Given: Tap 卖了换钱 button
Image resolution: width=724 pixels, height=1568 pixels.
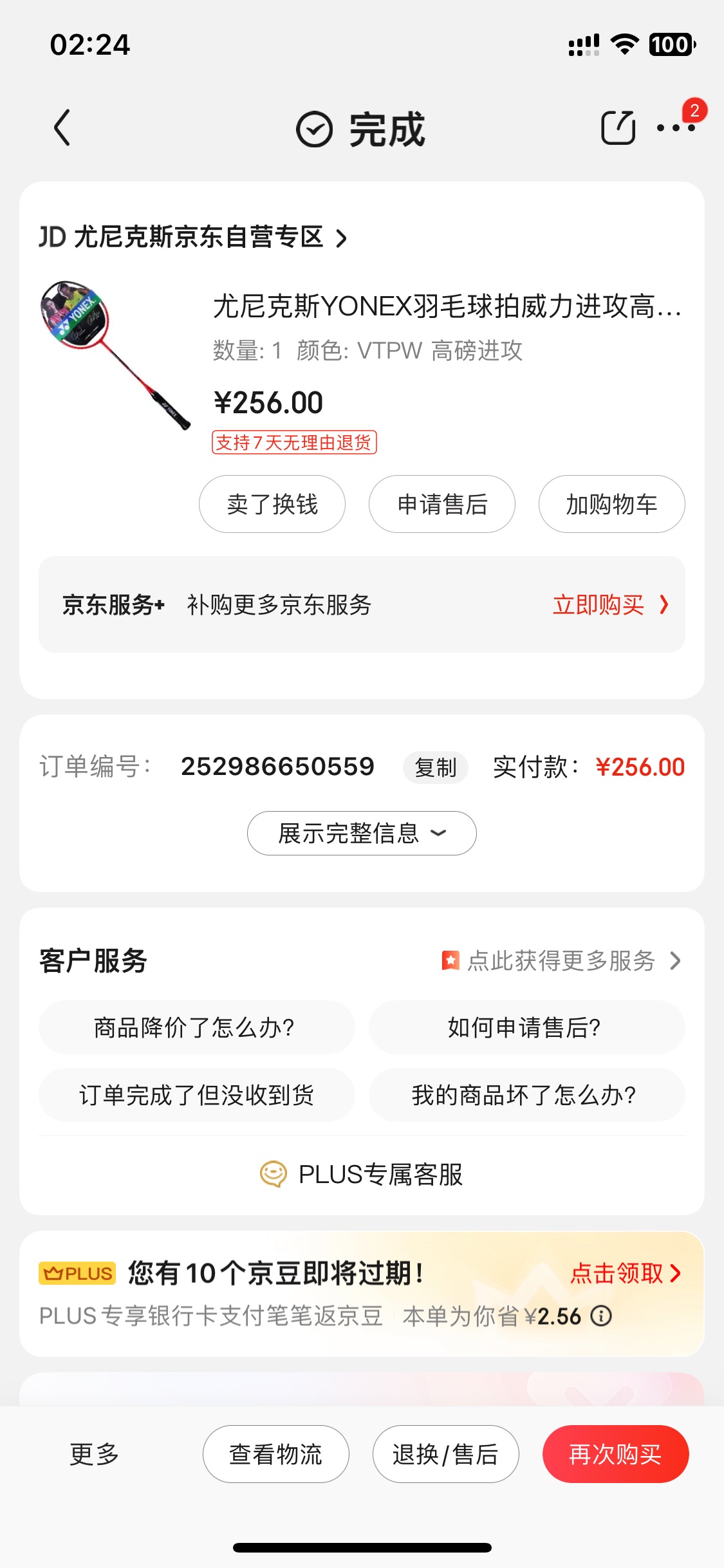Looking at the screenshot, I should (272, 504).
